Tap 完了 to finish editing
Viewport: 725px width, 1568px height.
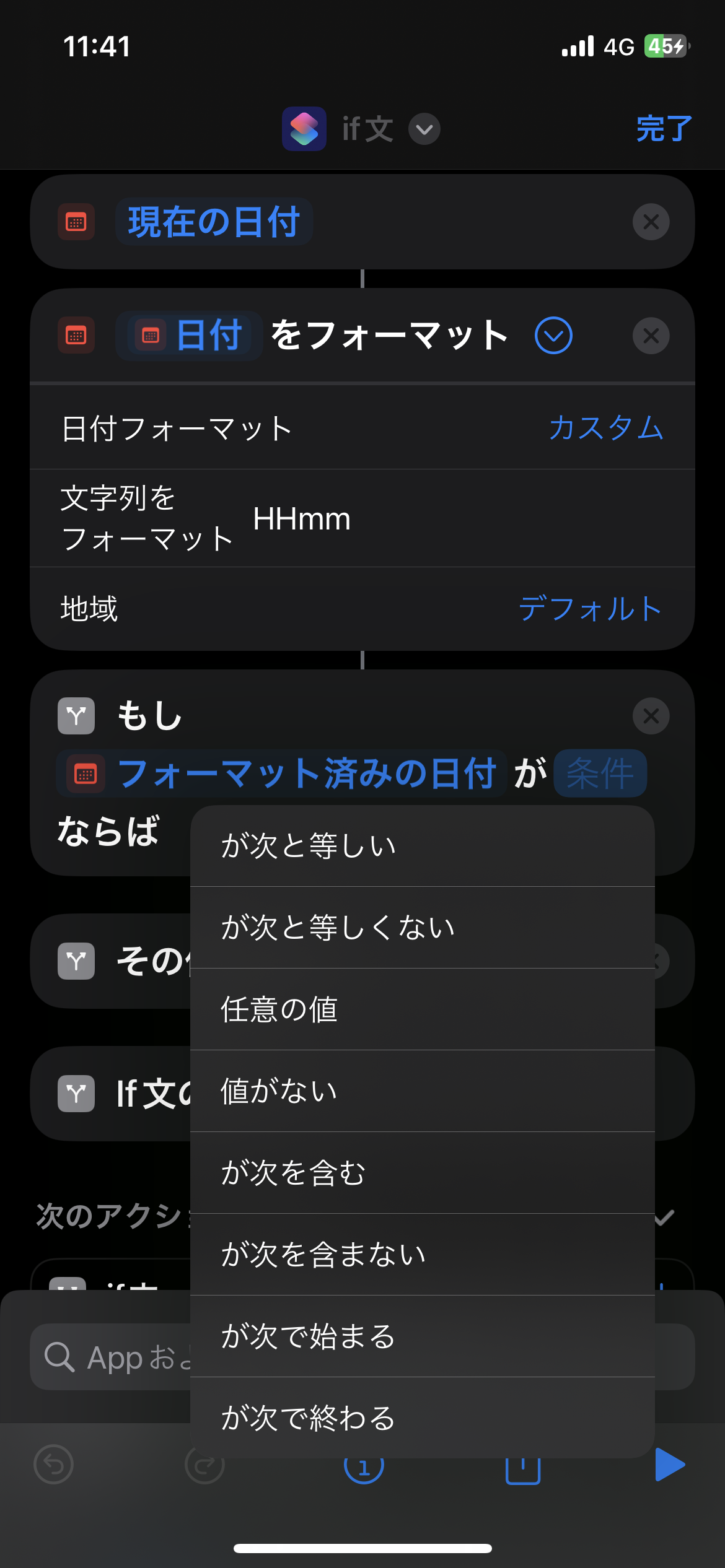664,129
